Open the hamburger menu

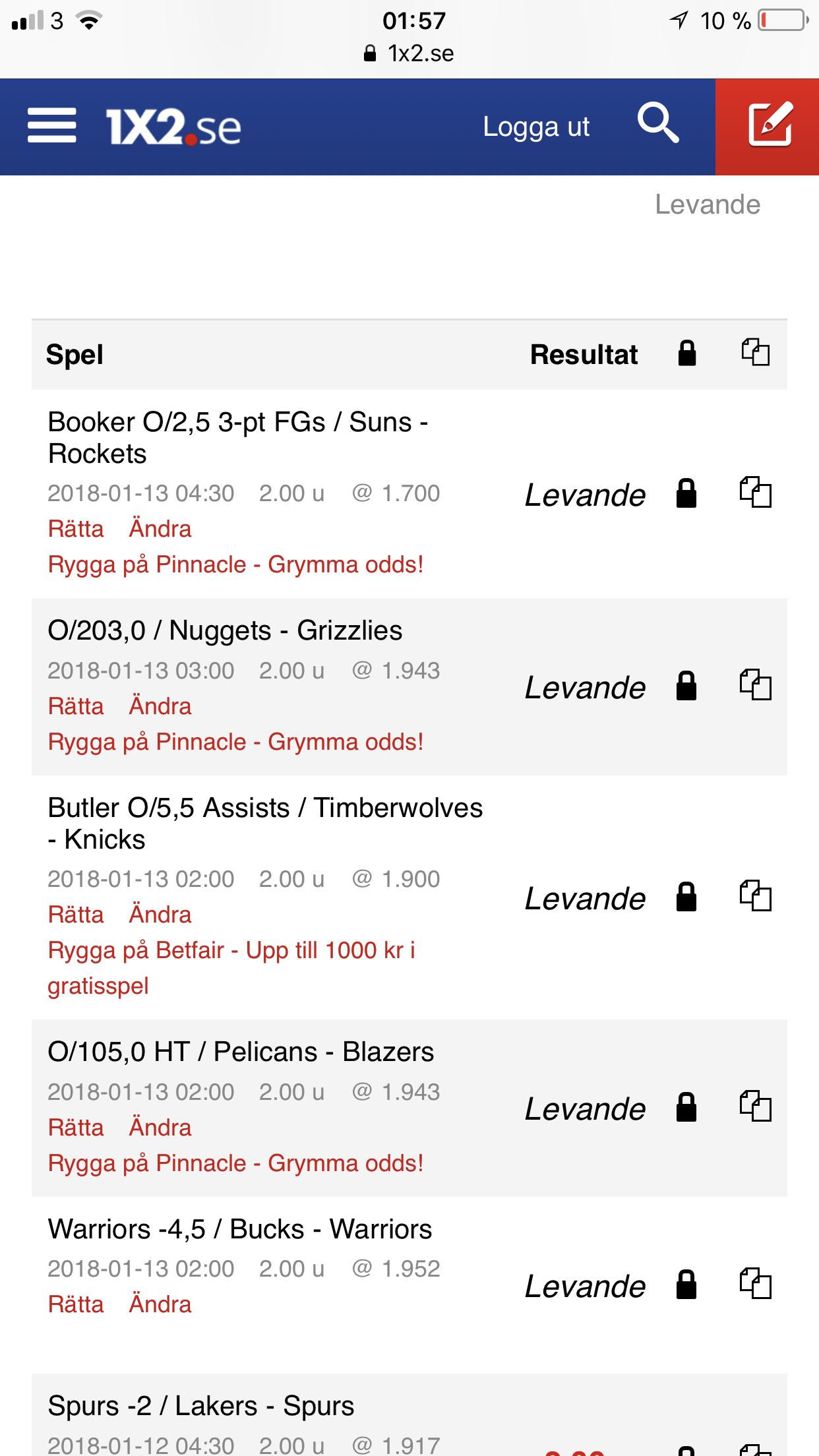click(52, 126)
